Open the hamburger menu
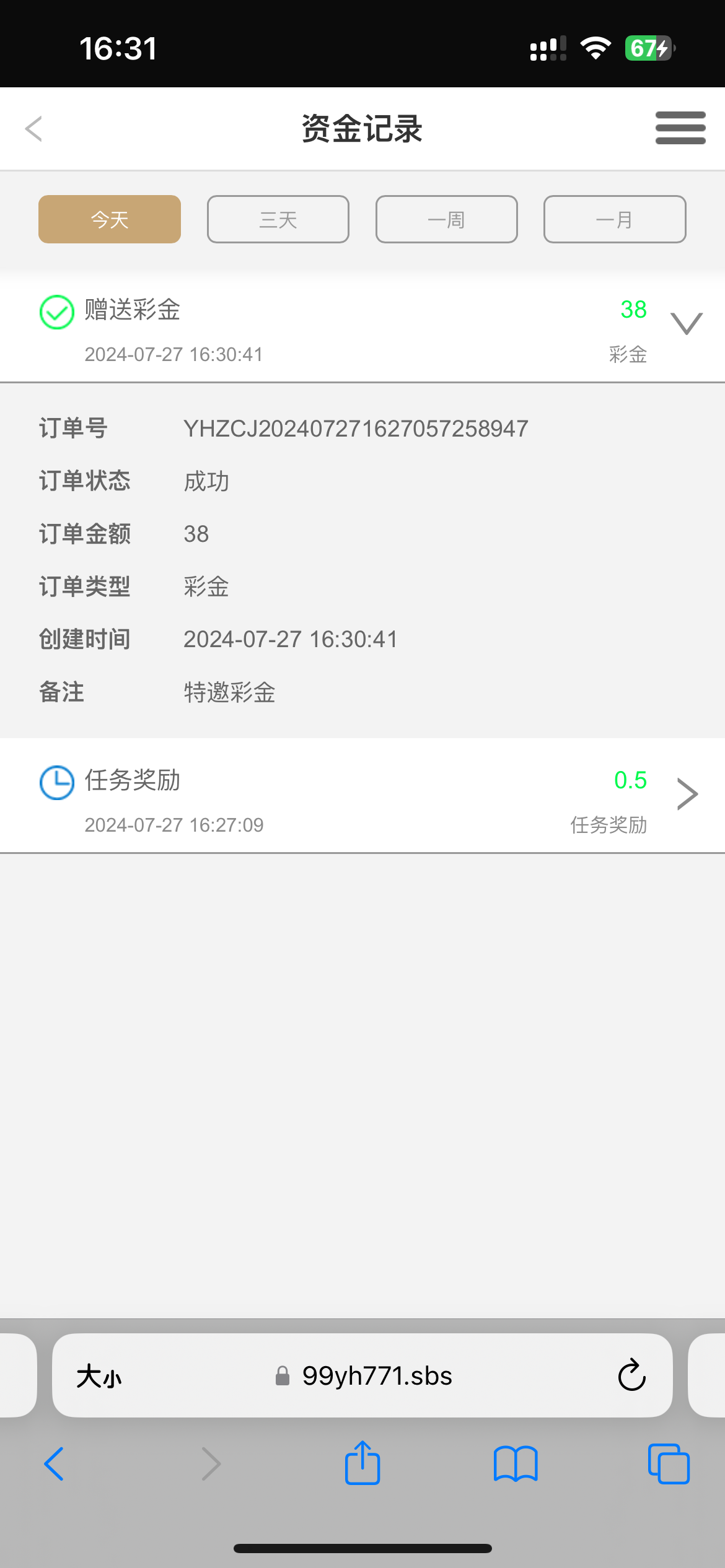The image size is (725, 1568). 680,128
